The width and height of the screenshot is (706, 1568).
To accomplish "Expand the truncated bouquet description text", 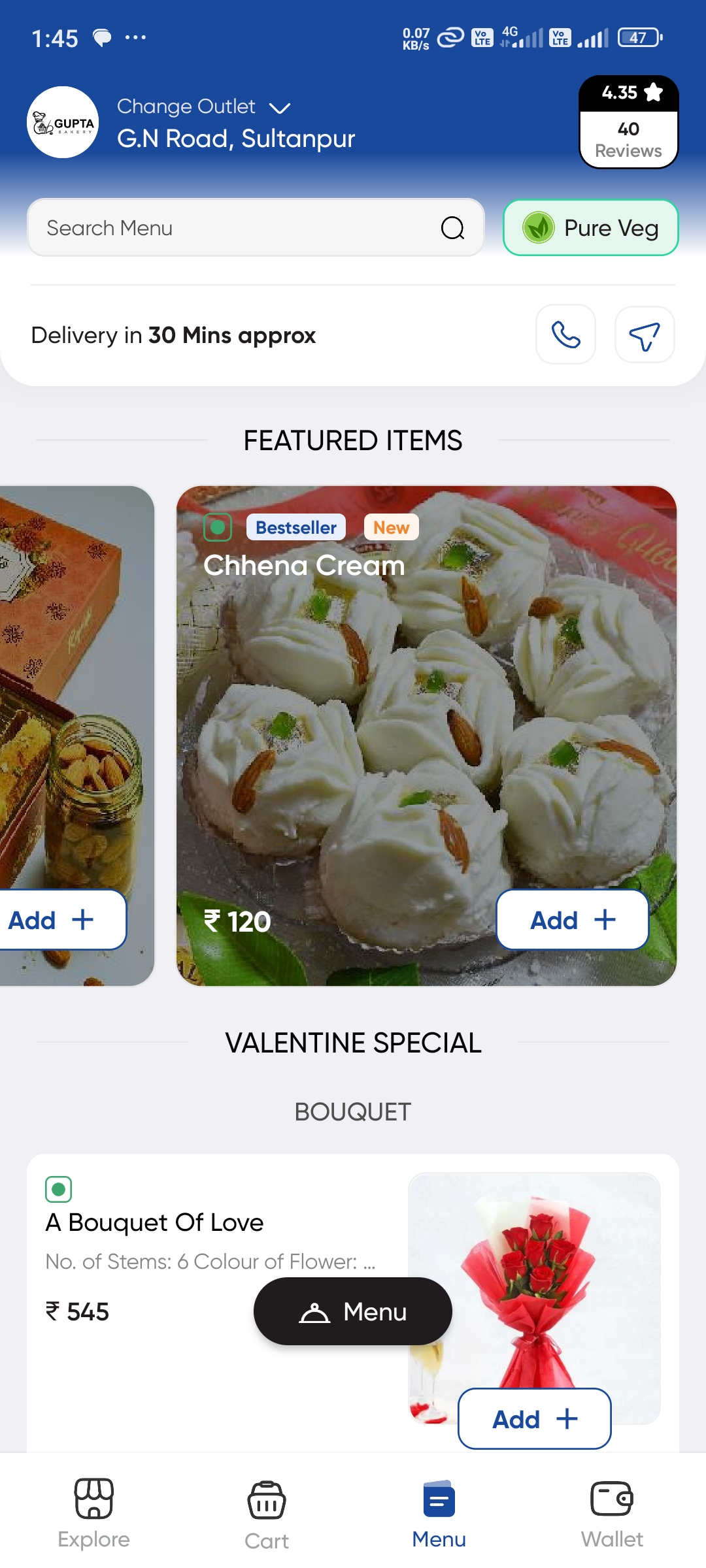I will click(210, 1262).
